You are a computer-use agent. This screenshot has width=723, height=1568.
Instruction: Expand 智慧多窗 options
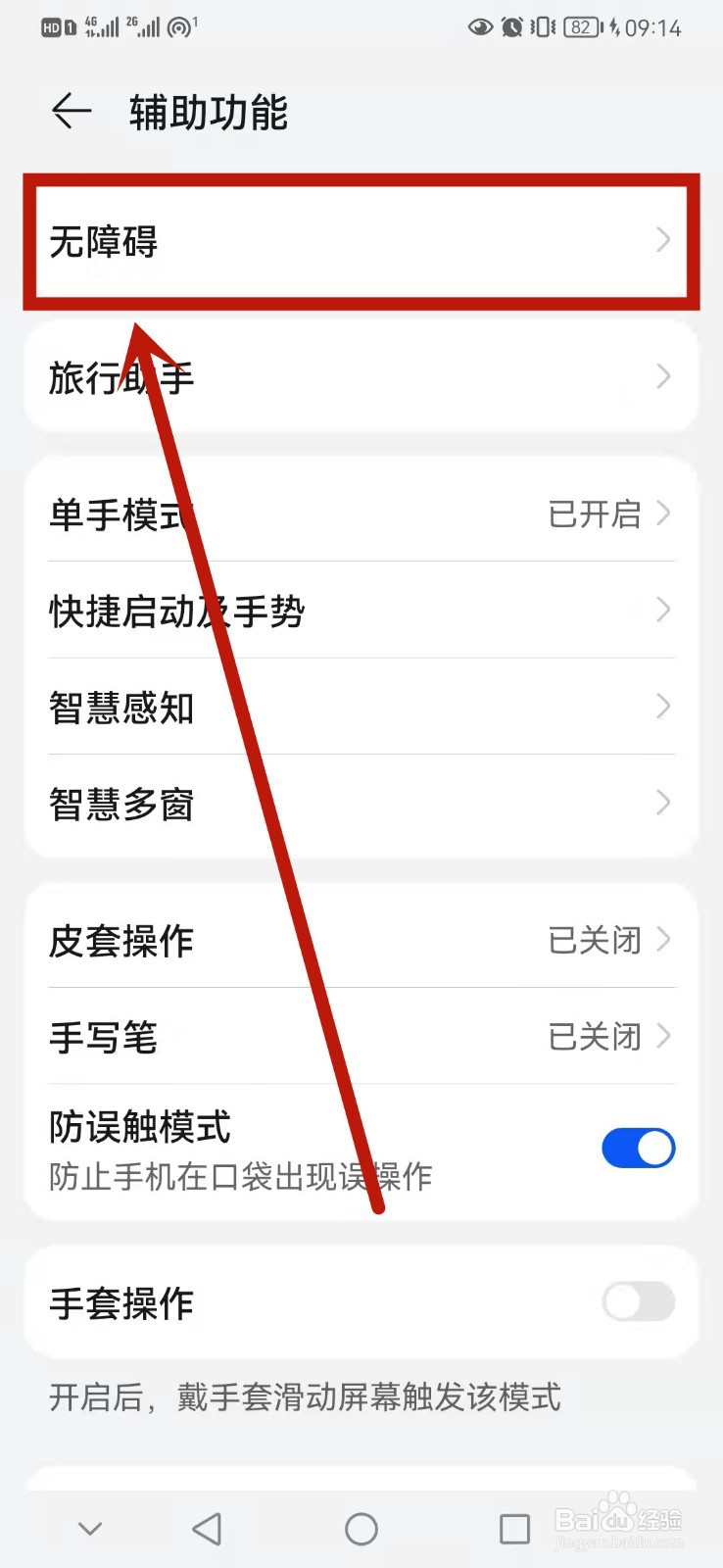[x=361, y=804]
